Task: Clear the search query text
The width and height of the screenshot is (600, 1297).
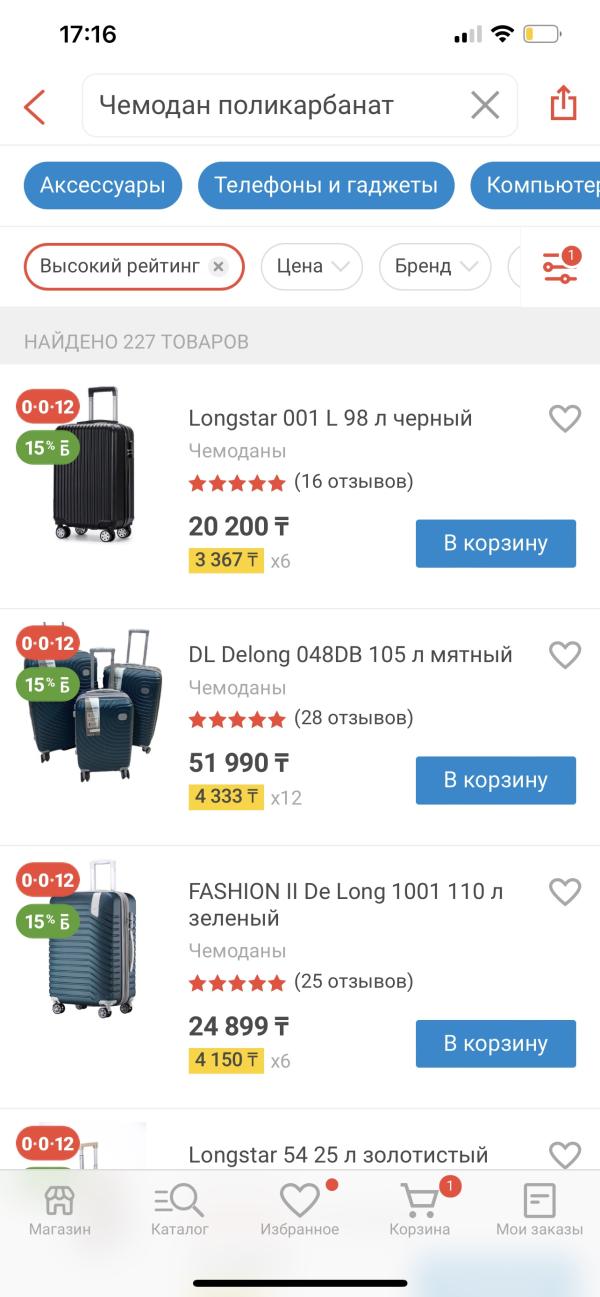Action: (x=485, y=105)
